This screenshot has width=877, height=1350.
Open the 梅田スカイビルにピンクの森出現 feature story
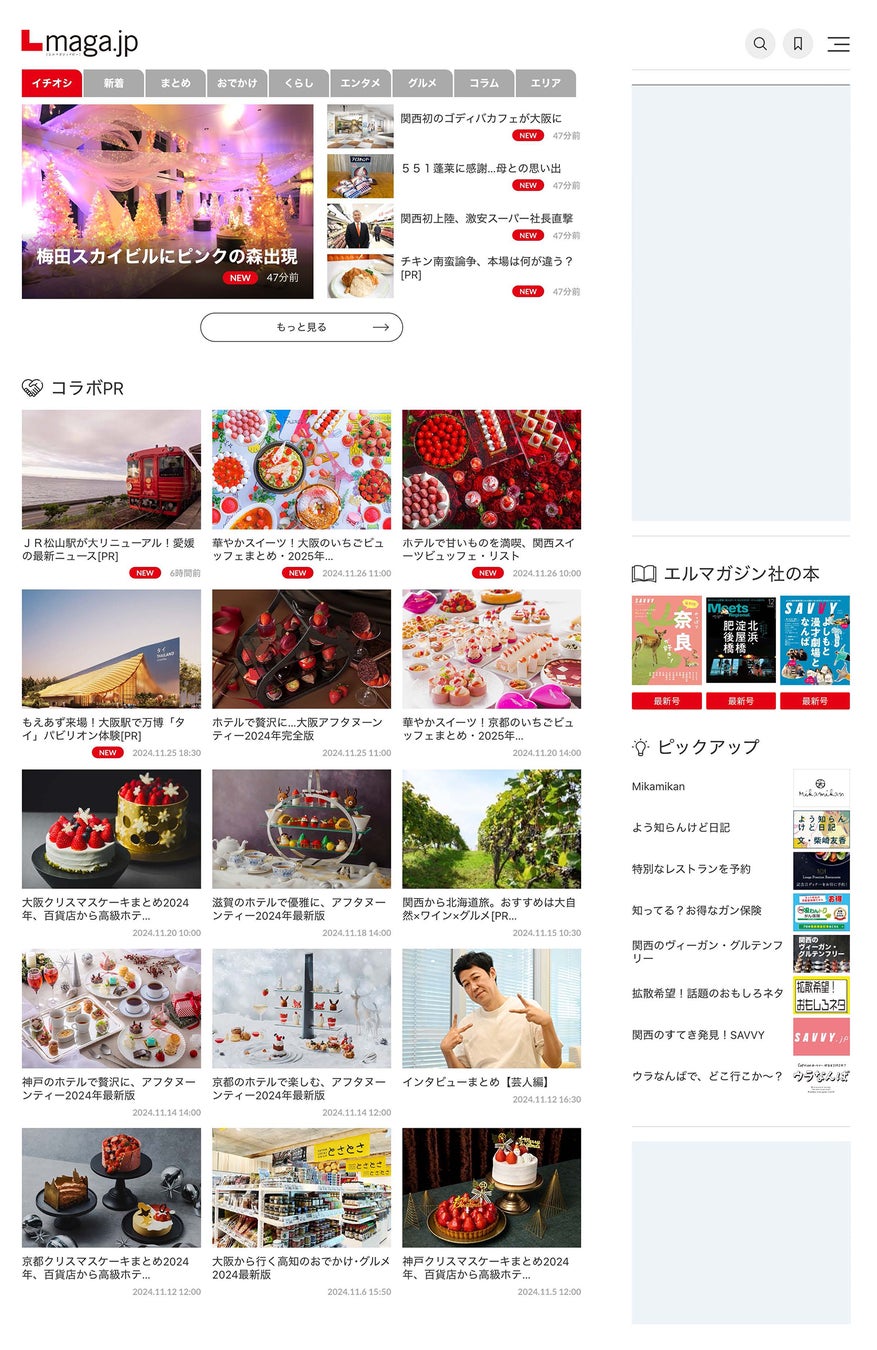tap(167, 202)
